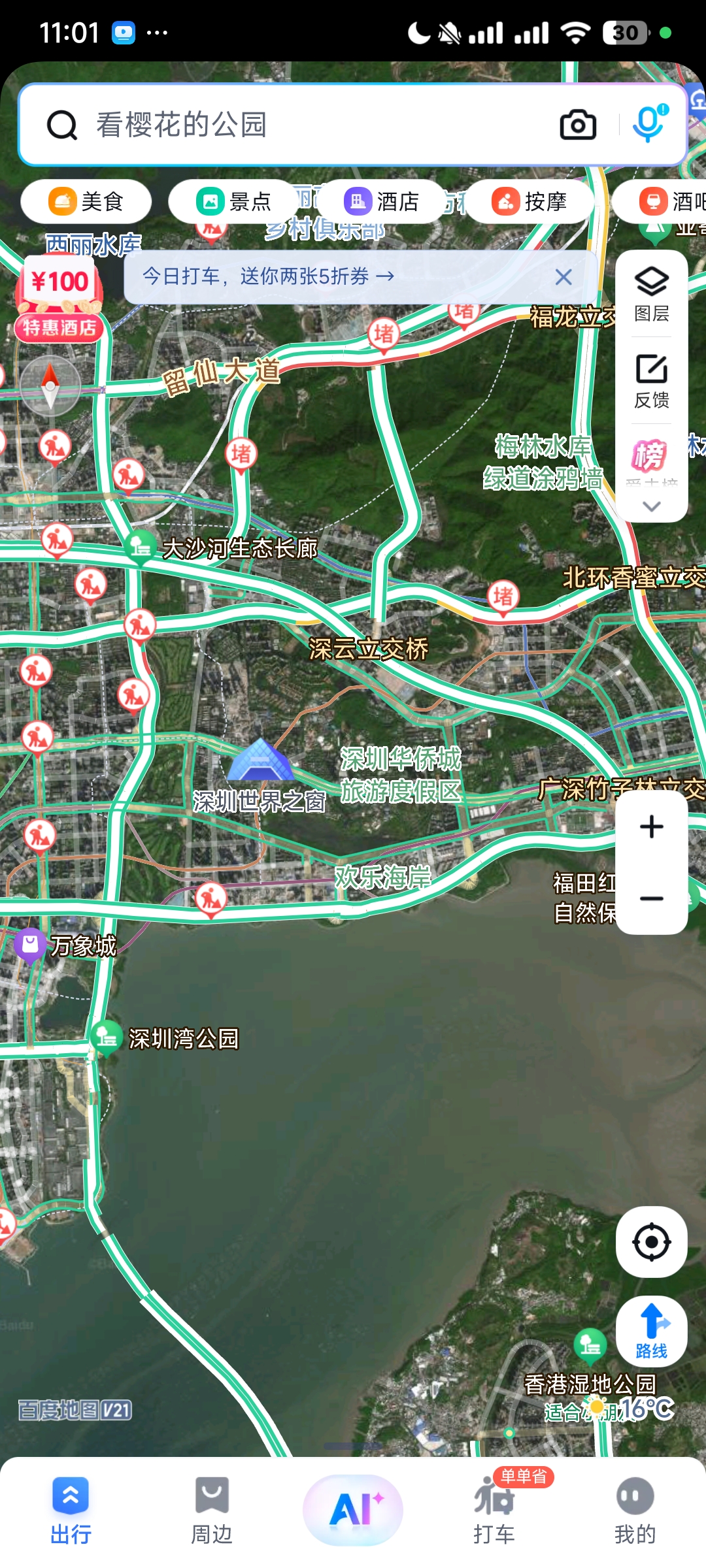
Task: Select the 美食 category chip
Action: pyautogui.click(x=86, y=202)
